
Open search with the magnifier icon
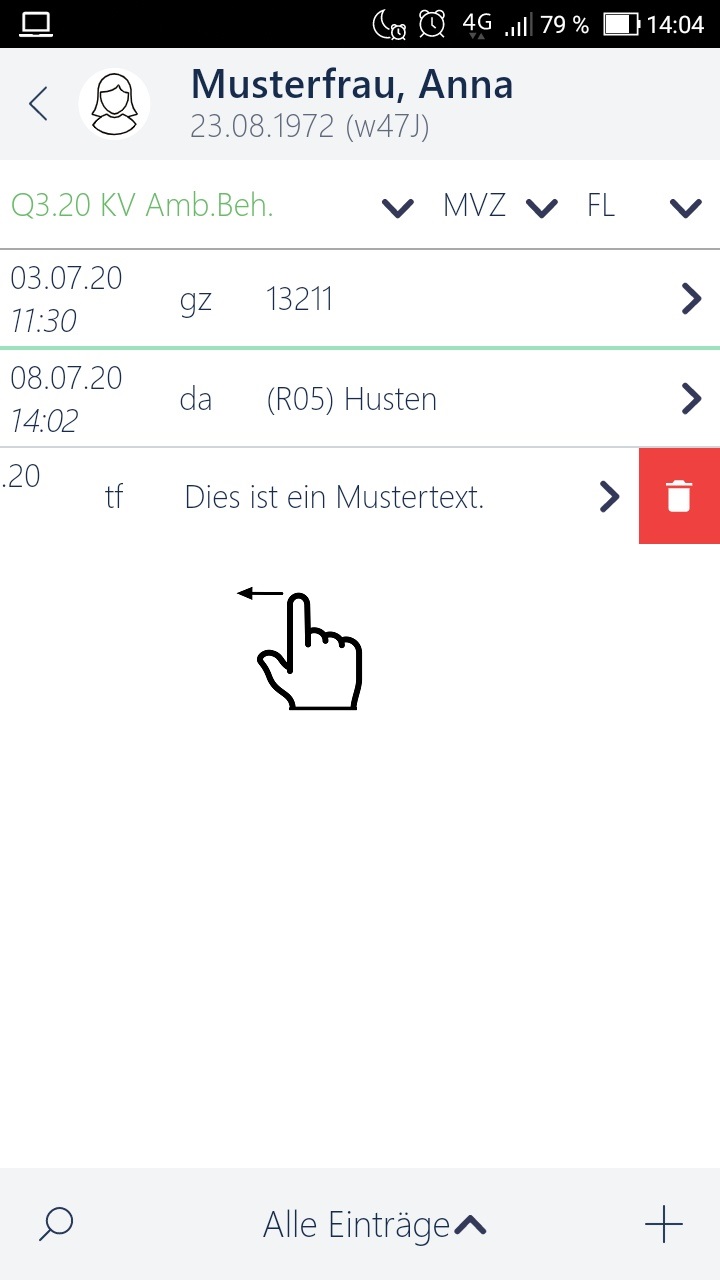[x=56, y=1224]
